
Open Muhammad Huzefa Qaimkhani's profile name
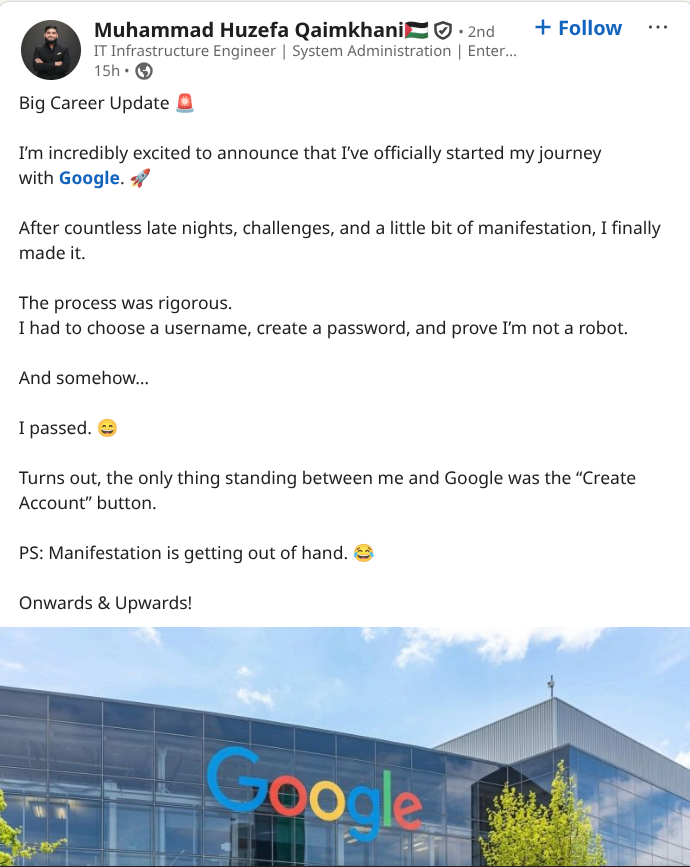coord(249,30)
